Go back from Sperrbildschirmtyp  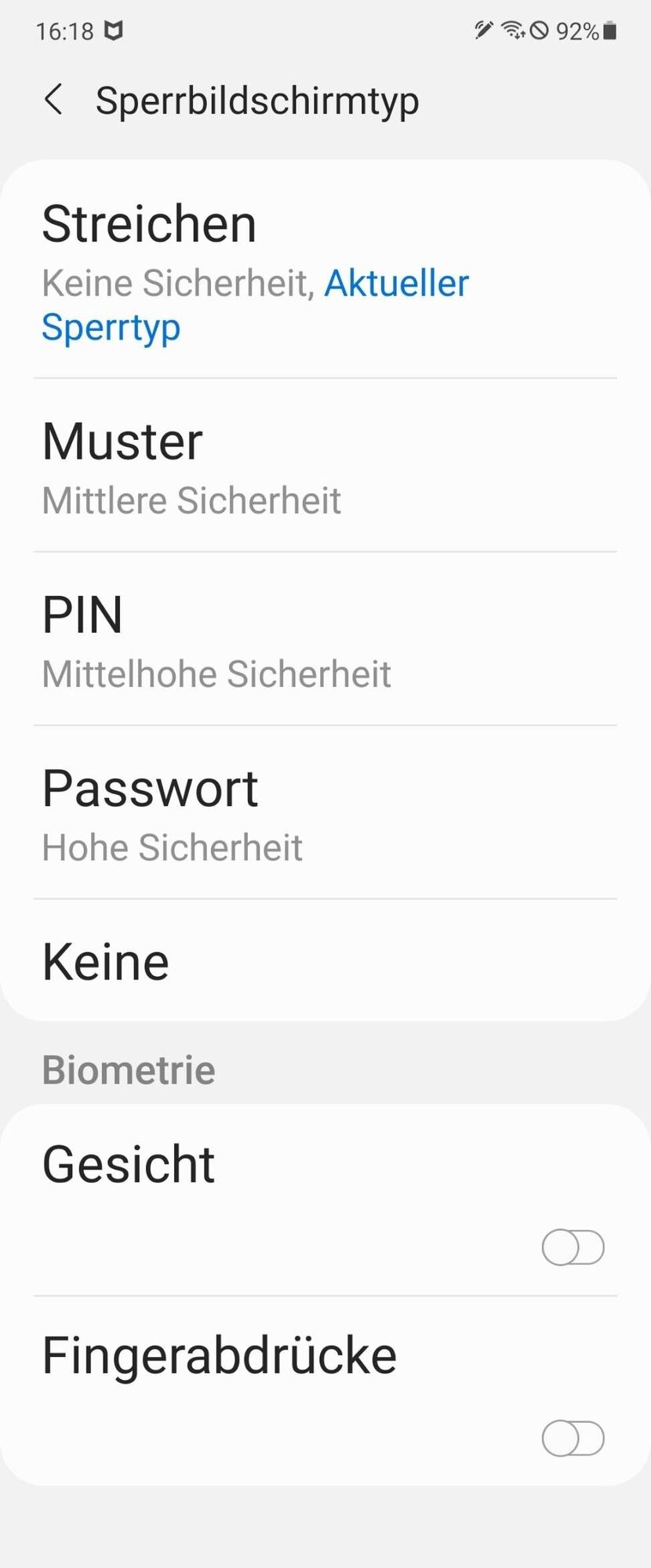53,100
